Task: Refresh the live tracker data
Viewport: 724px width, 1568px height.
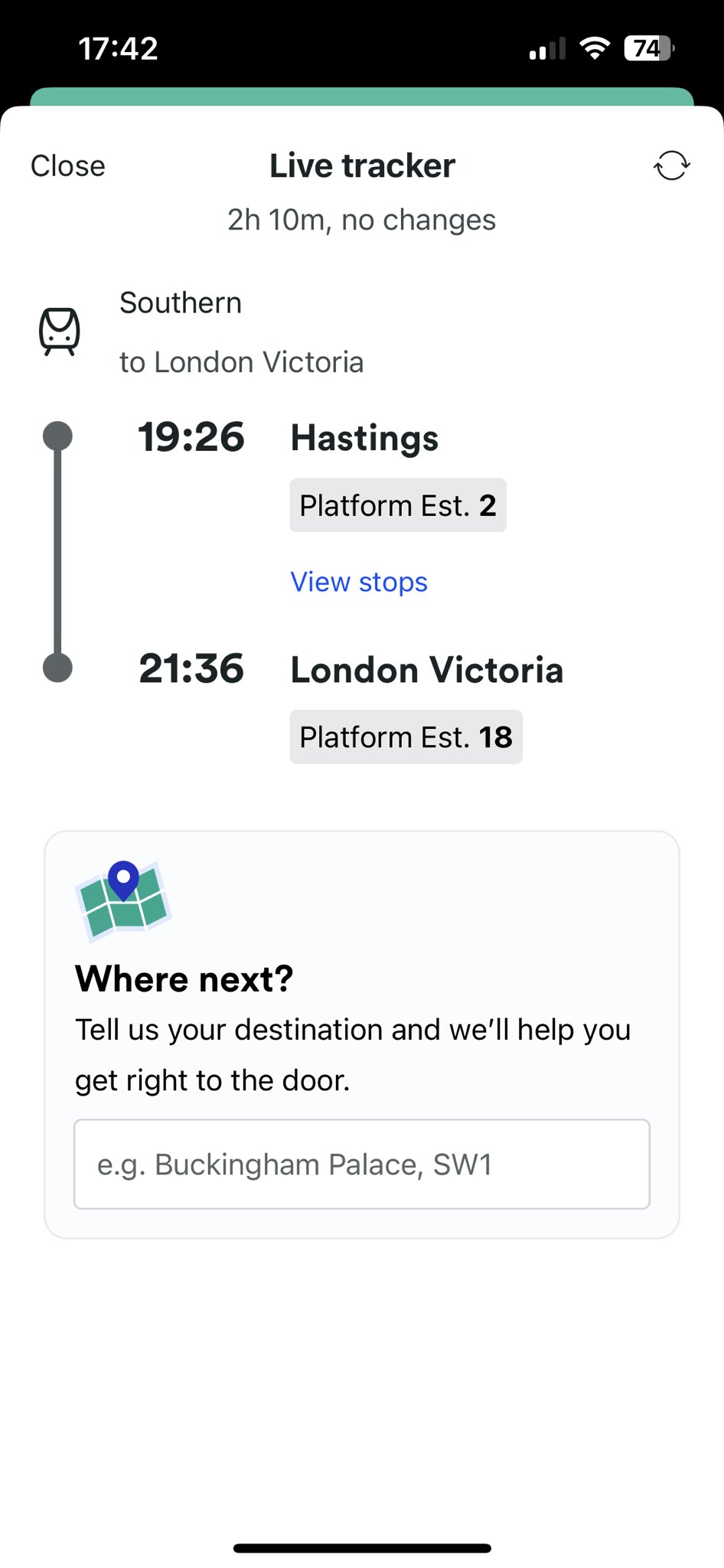Action: [671, 165]
